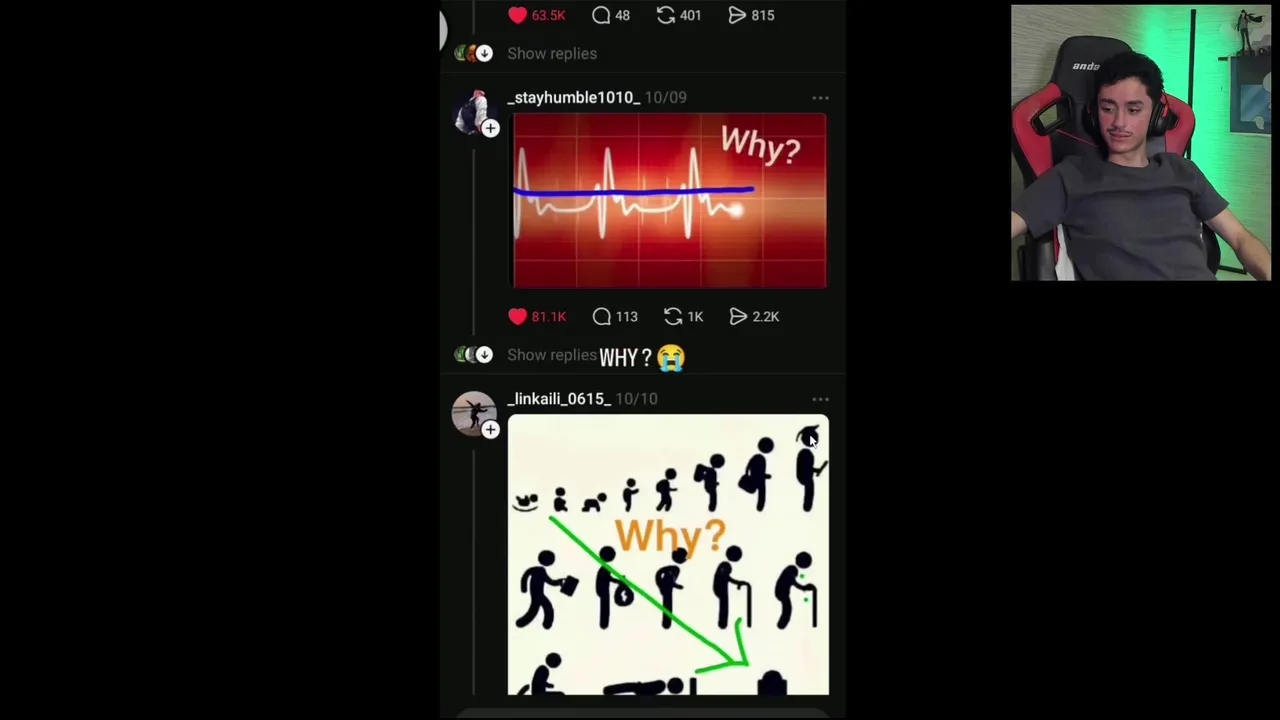1280x720 pixels.
Task: Show replies under the 63.5K likes post
Action: click(x=551, y=53)
